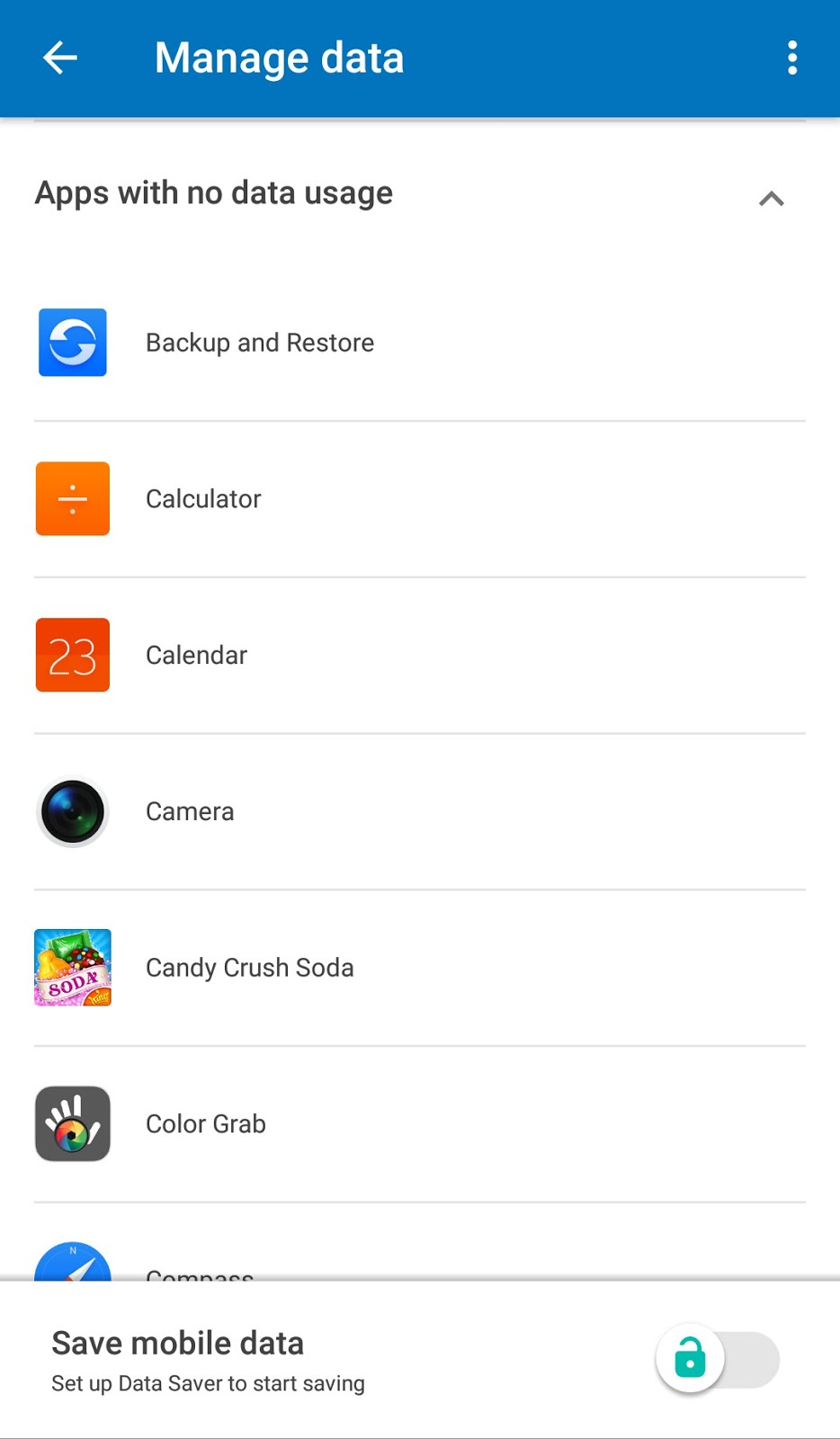The image size is (840, 1439).
Task: Go back from Manage data
Action: pyautogui.click(x=60, y=58)
